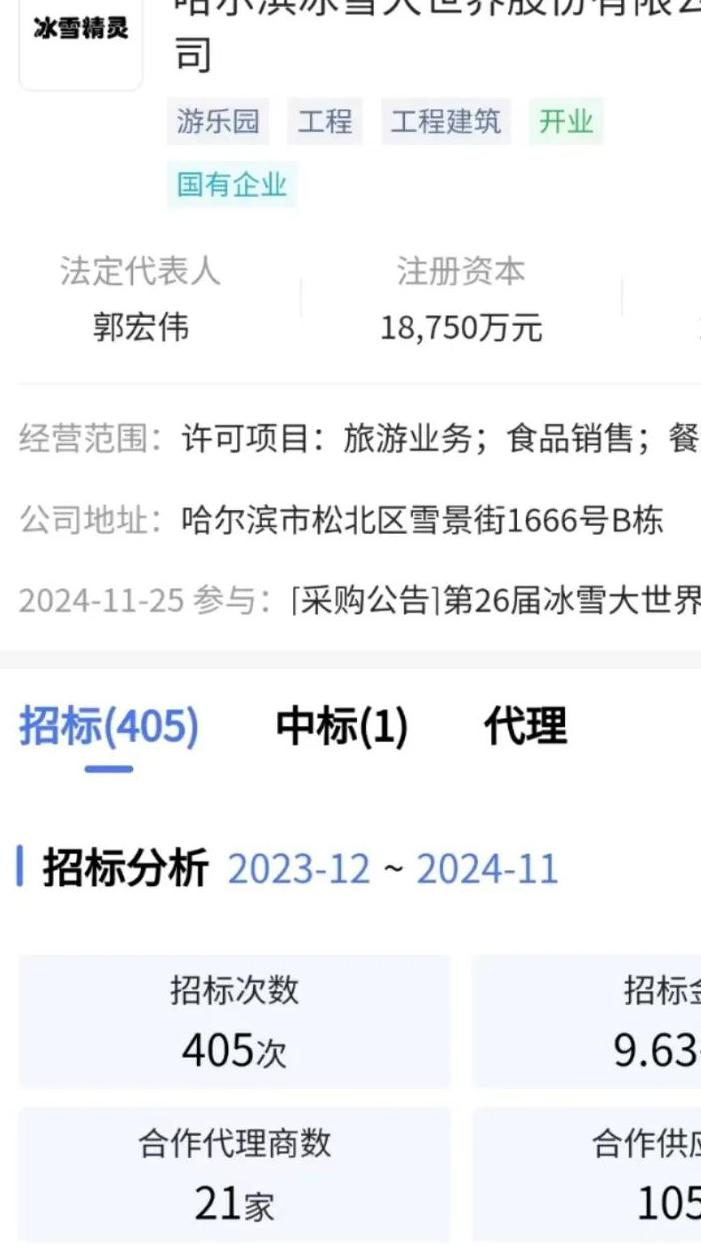Screen dimensions: 701x1257
Task: Open the 代理 tab
Action: pos(525,727)
